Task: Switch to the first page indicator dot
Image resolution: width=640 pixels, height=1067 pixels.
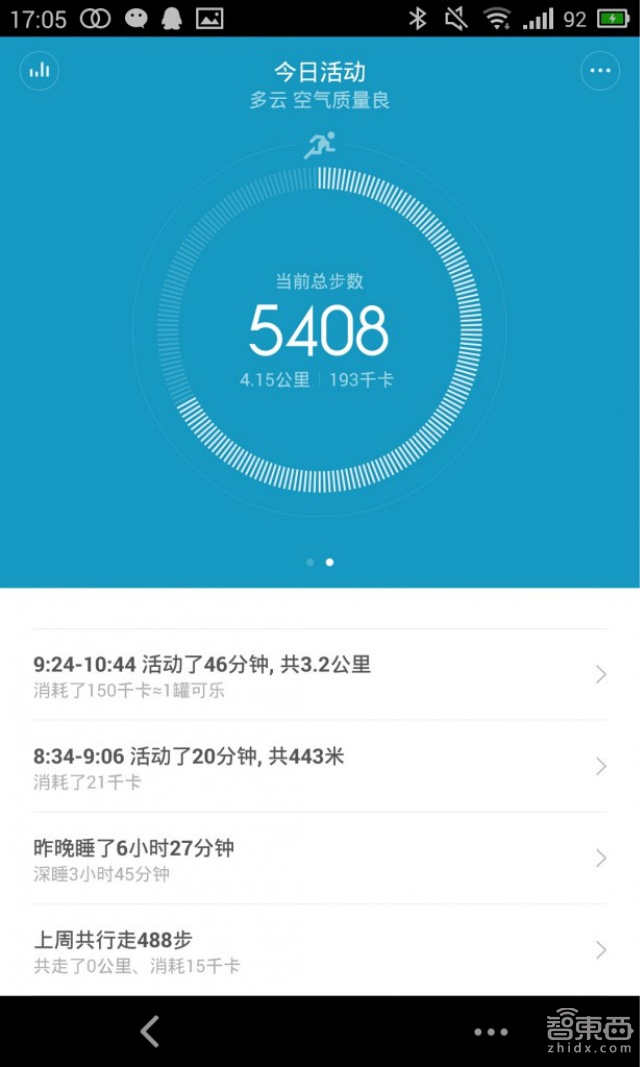Action: 310,562
